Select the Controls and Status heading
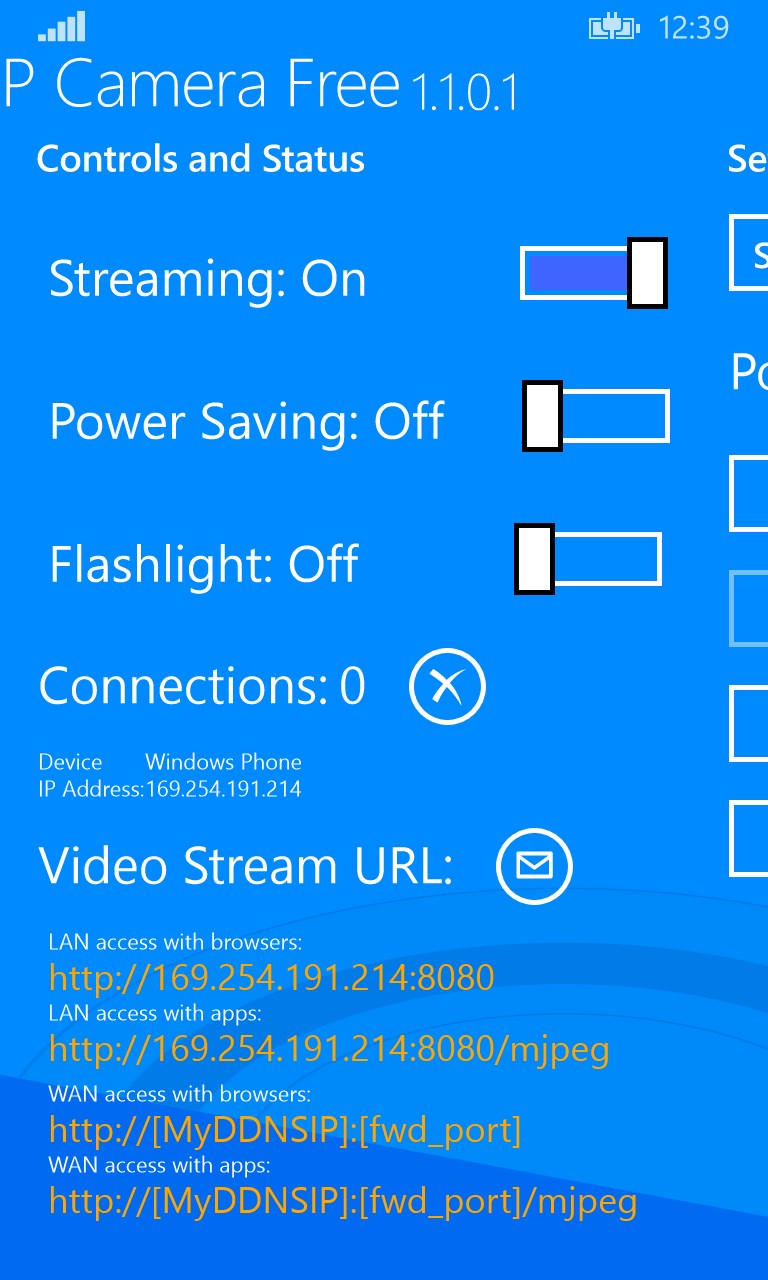Viewport: 768px width, 1280px height. [x=201, y=158]
